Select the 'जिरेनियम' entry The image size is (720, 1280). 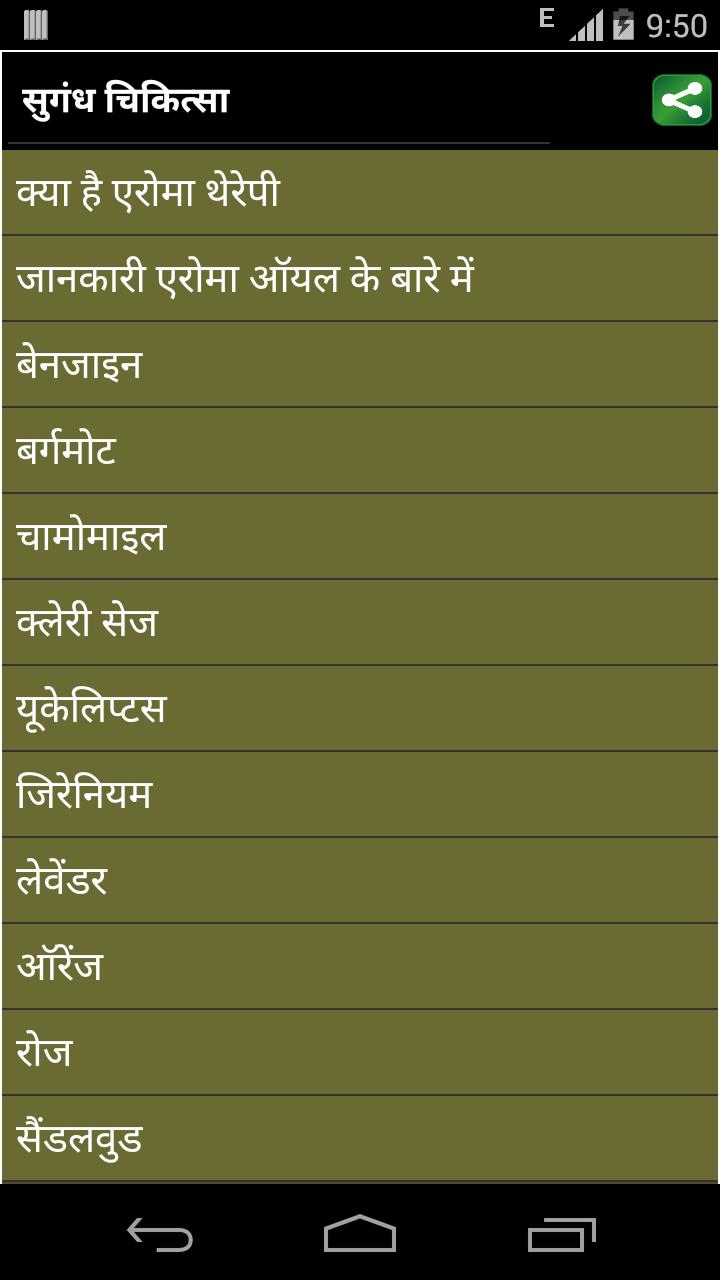pyautogui.click(x=360, y=793)
